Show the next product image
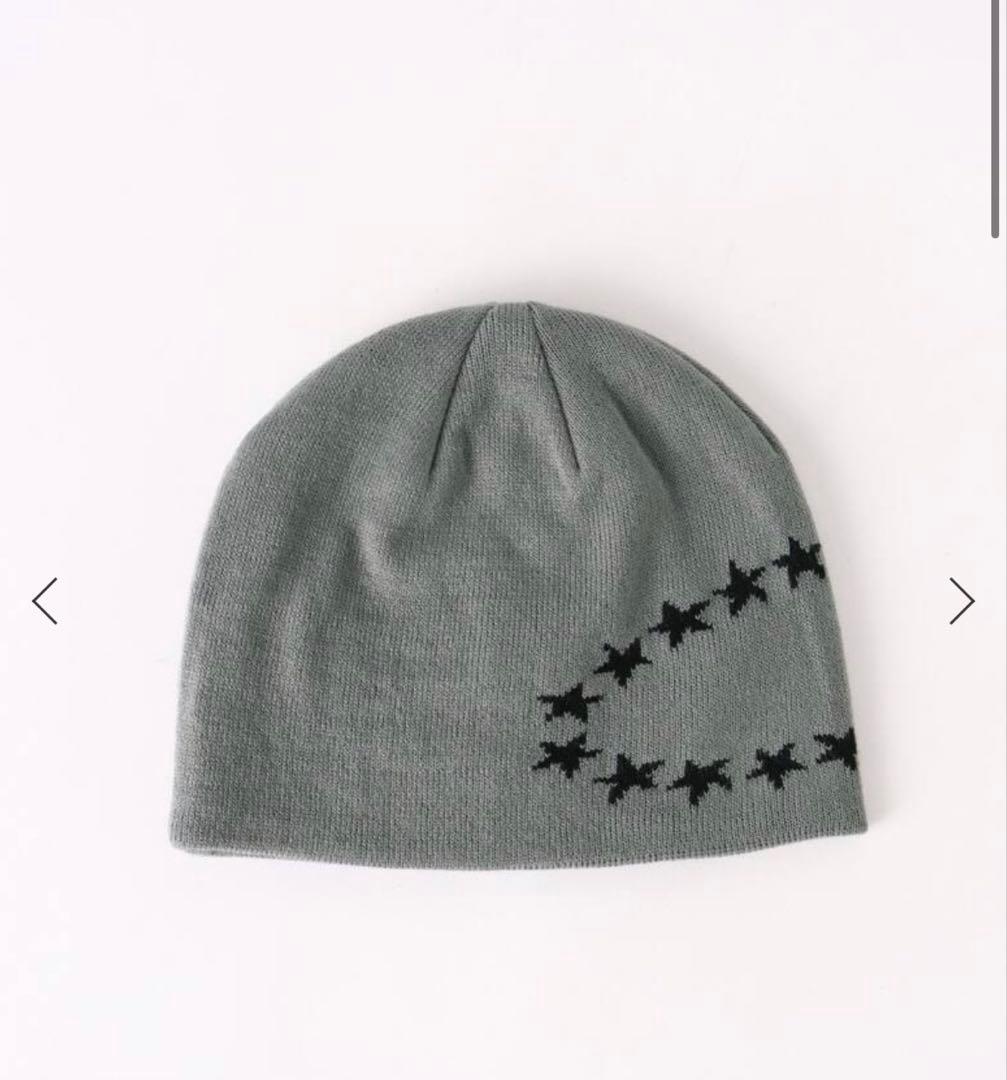The height and width of the screenshot is (1080, 1007). coord(961,601)
